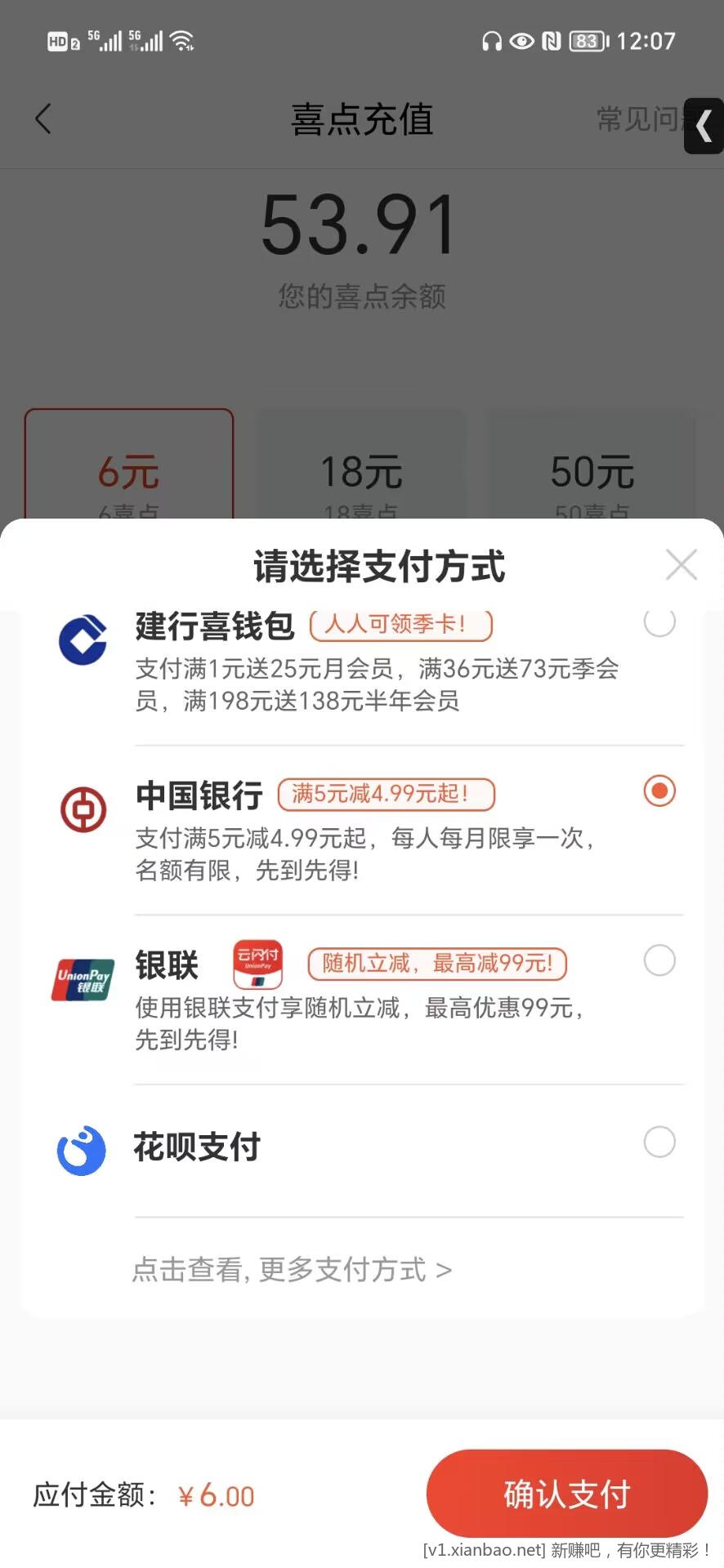Close the payment method dialog
Viewport: 724px width, 1568px height.
click(681, 564)
